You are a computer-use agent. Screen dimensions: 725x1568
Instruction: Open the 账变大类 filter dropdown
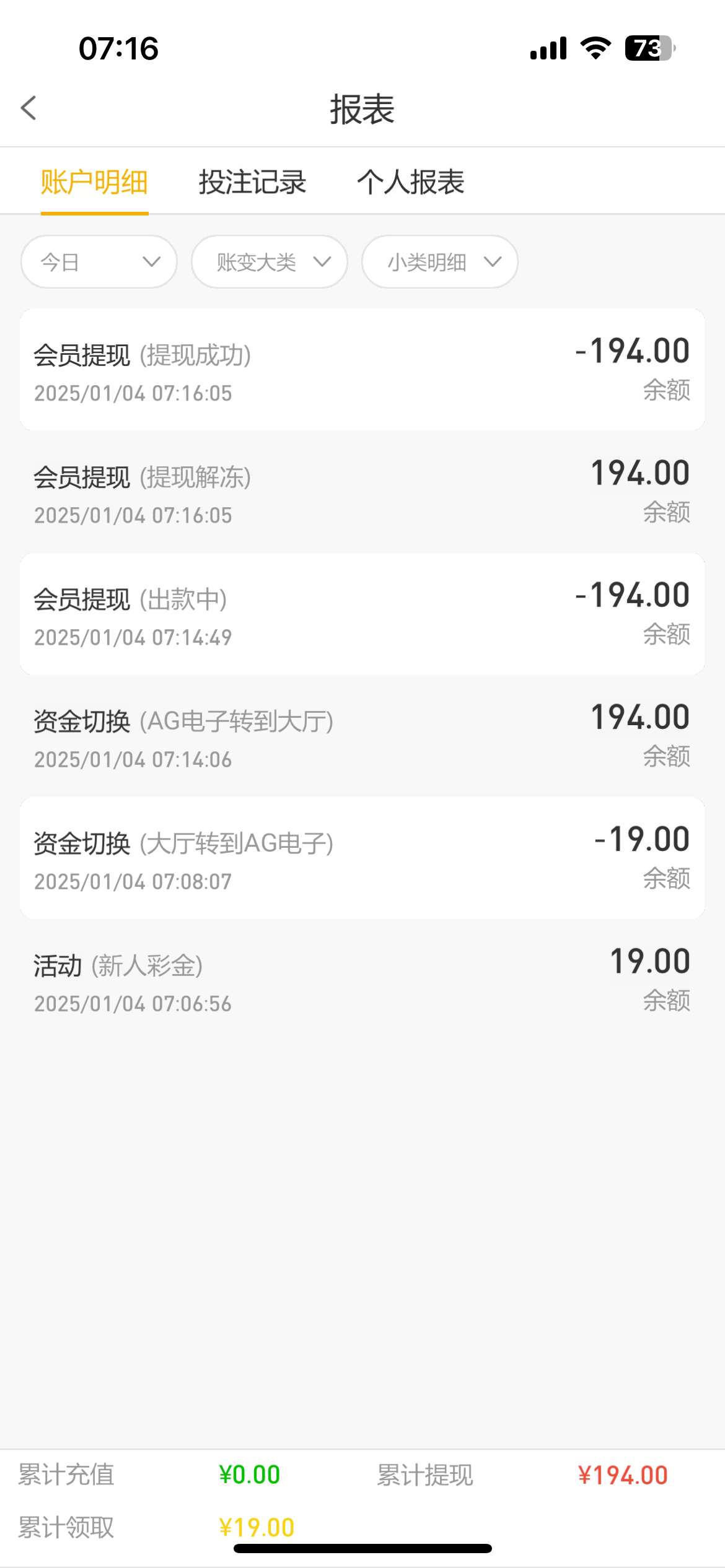[270, 262]
